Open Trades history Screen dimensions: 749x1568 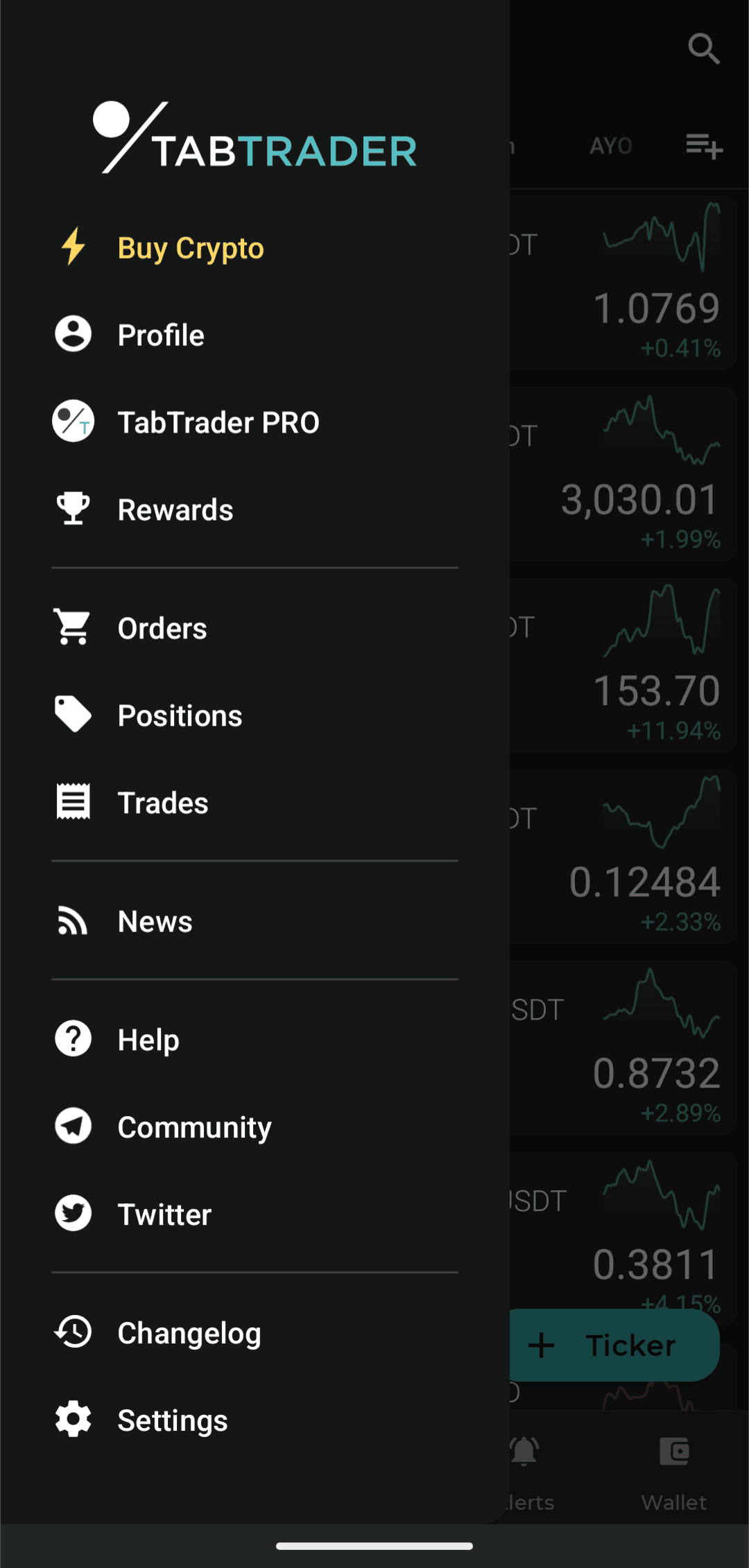click(x=255, y=803)
